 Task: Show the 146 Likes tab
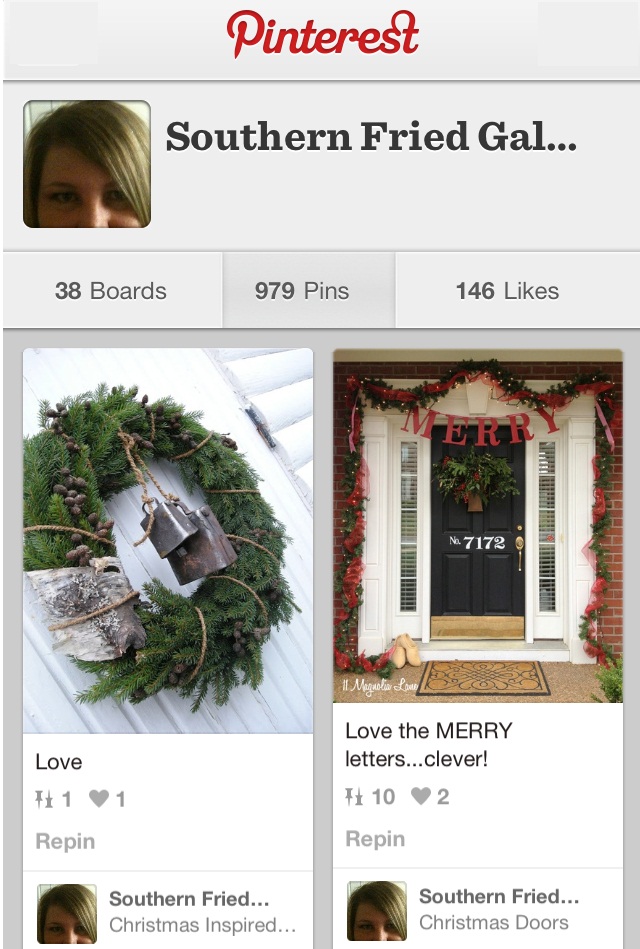pyautogui.click(x=507, y=291)
